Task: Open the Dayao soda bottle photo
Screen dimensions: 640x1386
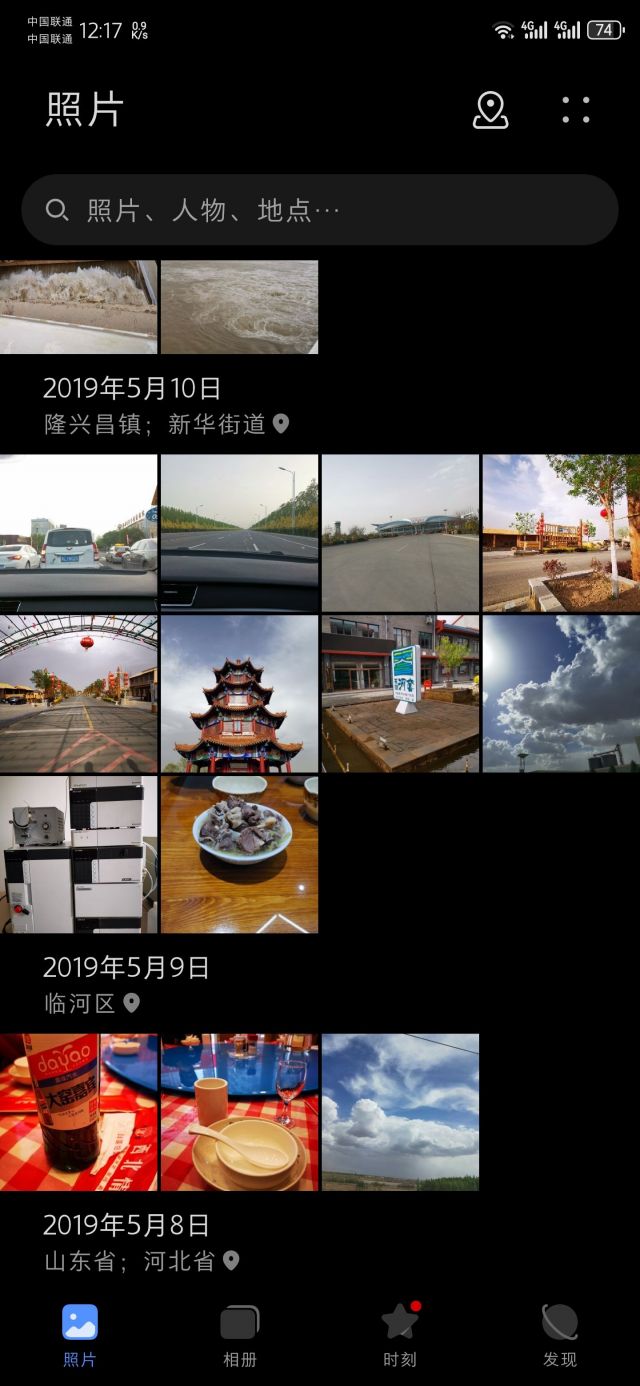Action: [x=78, y=1112]
